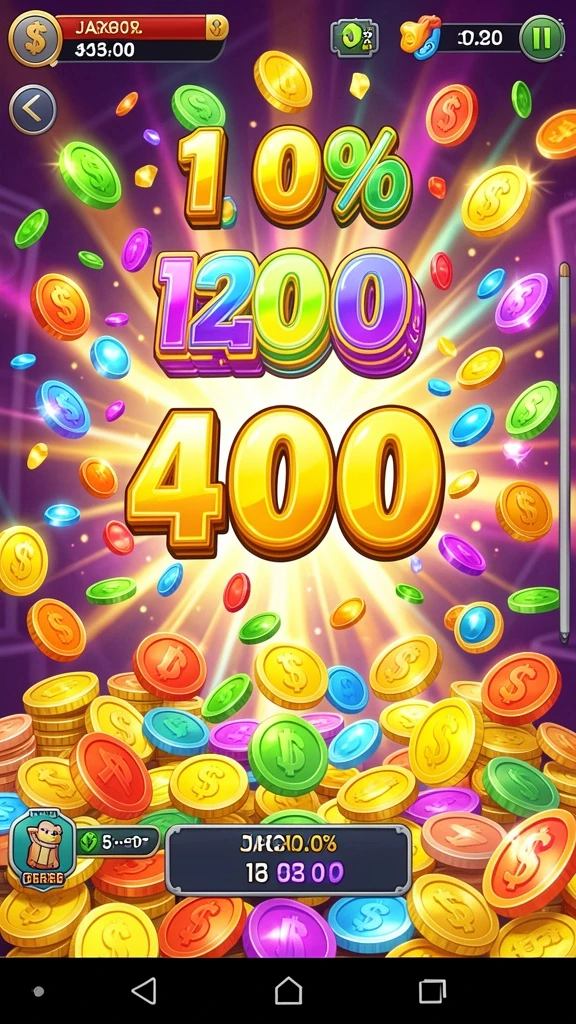Go to the Android home screen
This screenshot has width=576, height=1024.
pos(288,991)
